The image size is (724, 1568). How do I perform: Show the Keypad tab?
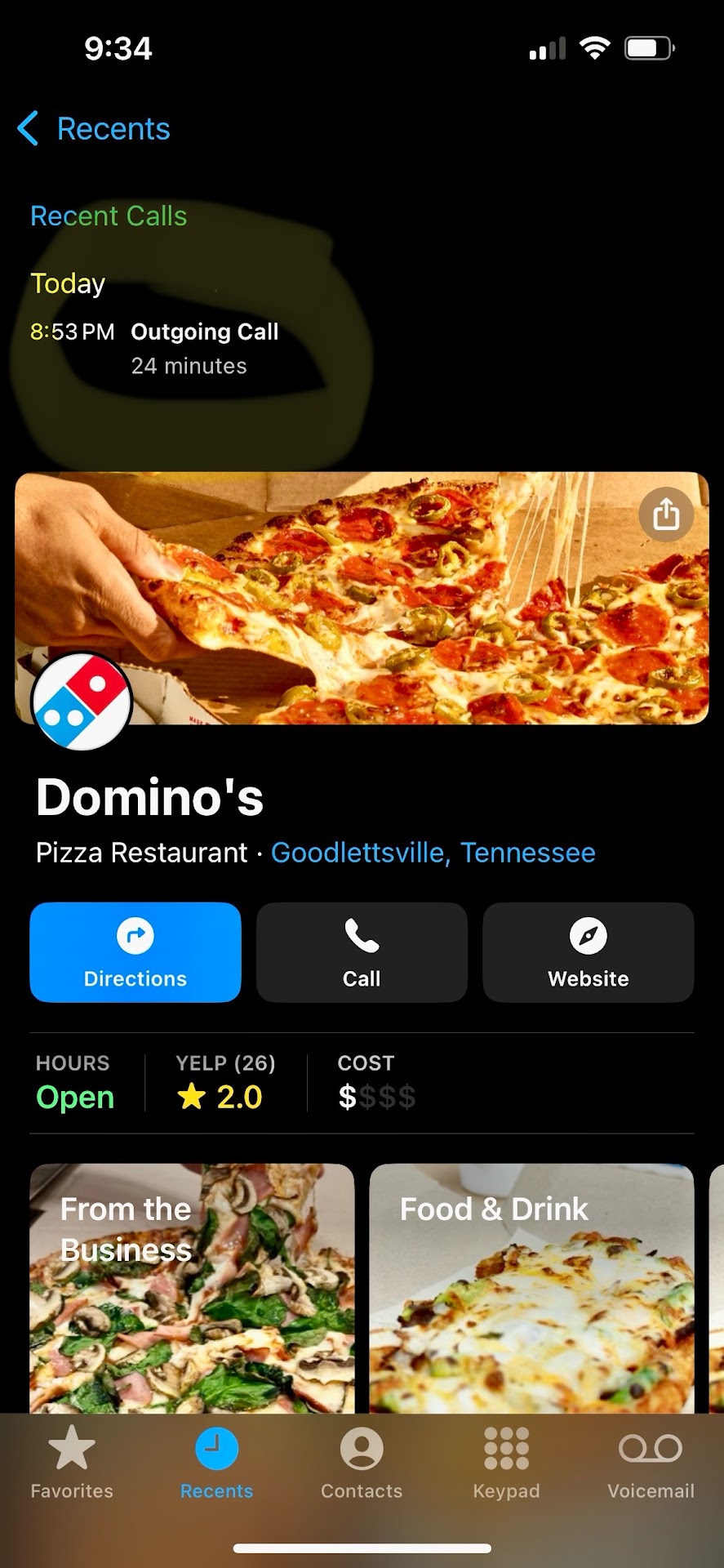506,1462
